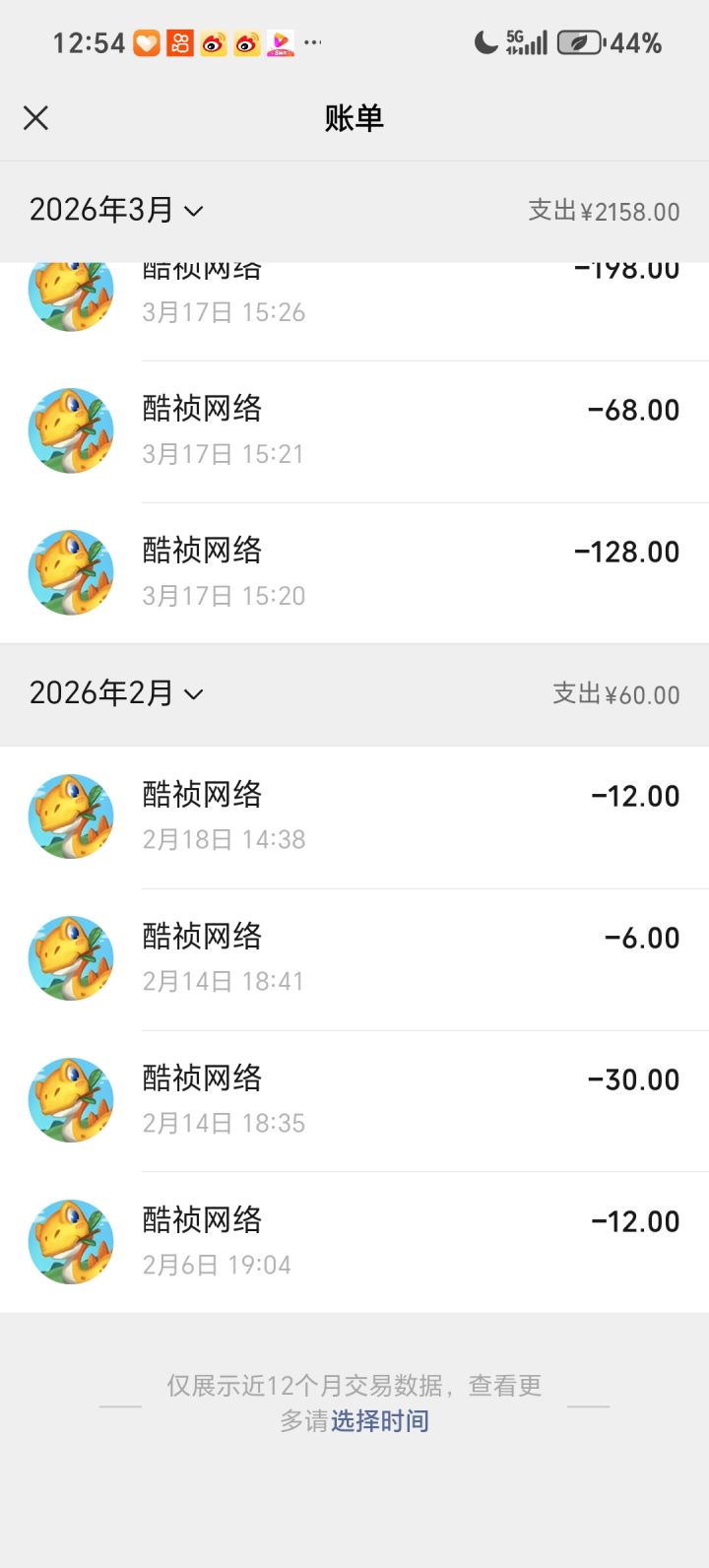Tap the dinosaur avatar of the -128.00 transaction
709x1568 pixels.
(71, 572)
